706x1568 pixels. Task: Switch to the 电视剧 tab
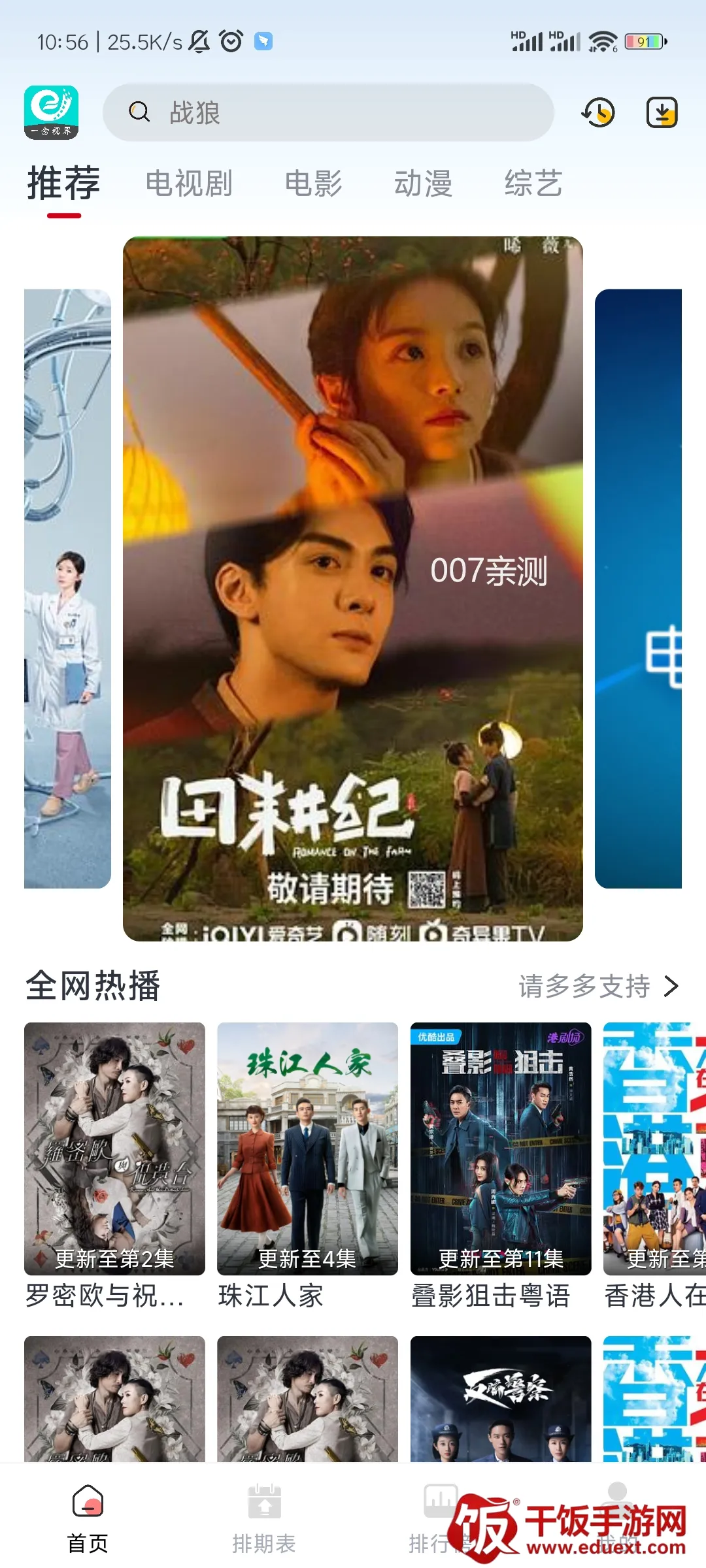pos(189,184)
